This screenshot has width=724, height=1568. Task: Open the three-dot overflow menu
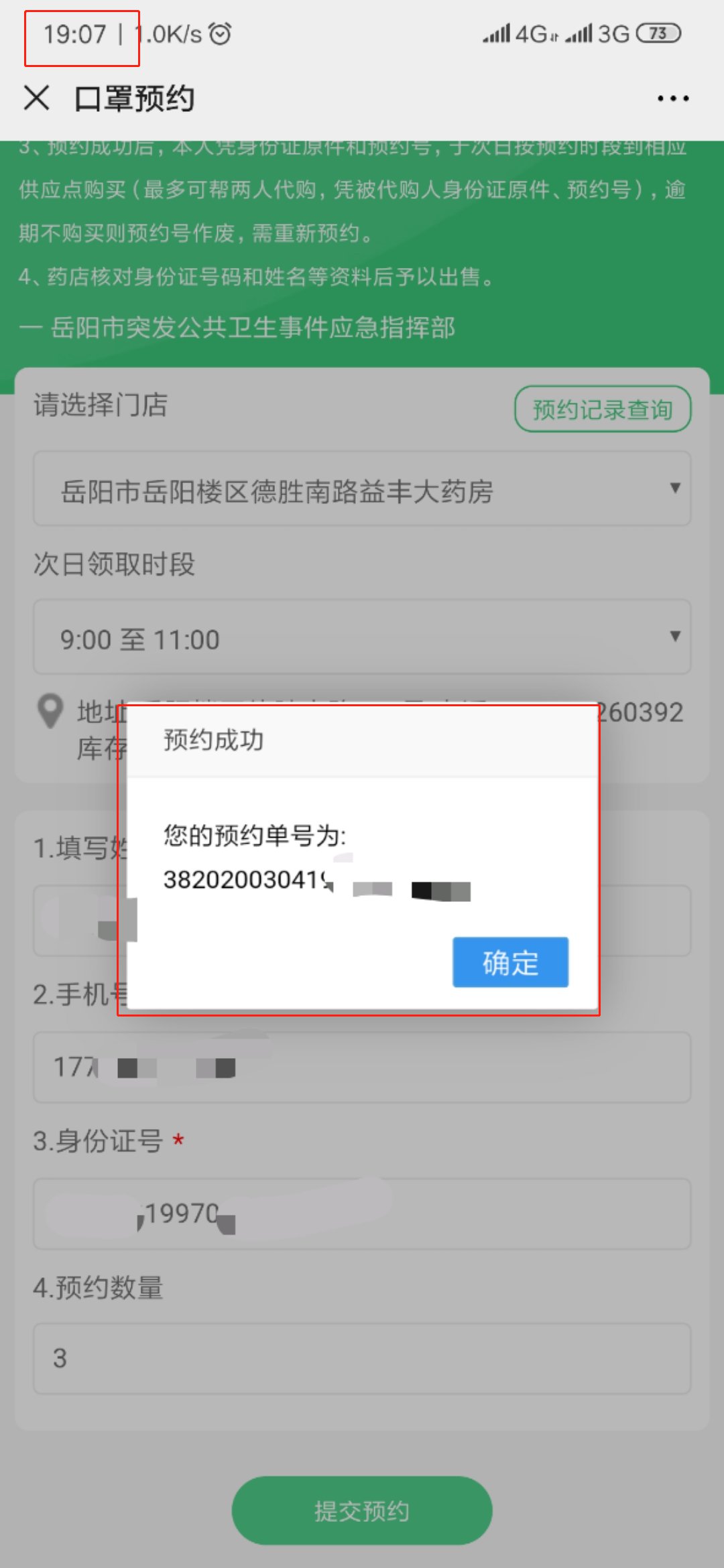pos(672,99)
